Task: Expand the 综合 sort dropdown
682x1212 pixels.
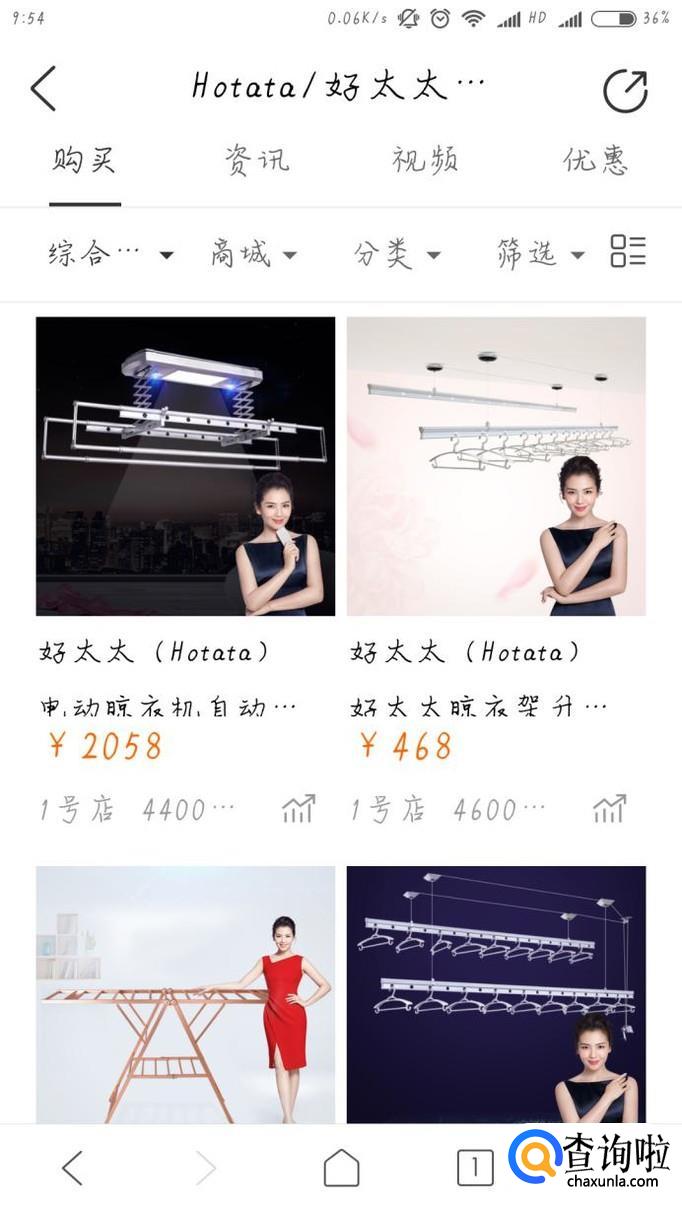Action: coord(110,254)
